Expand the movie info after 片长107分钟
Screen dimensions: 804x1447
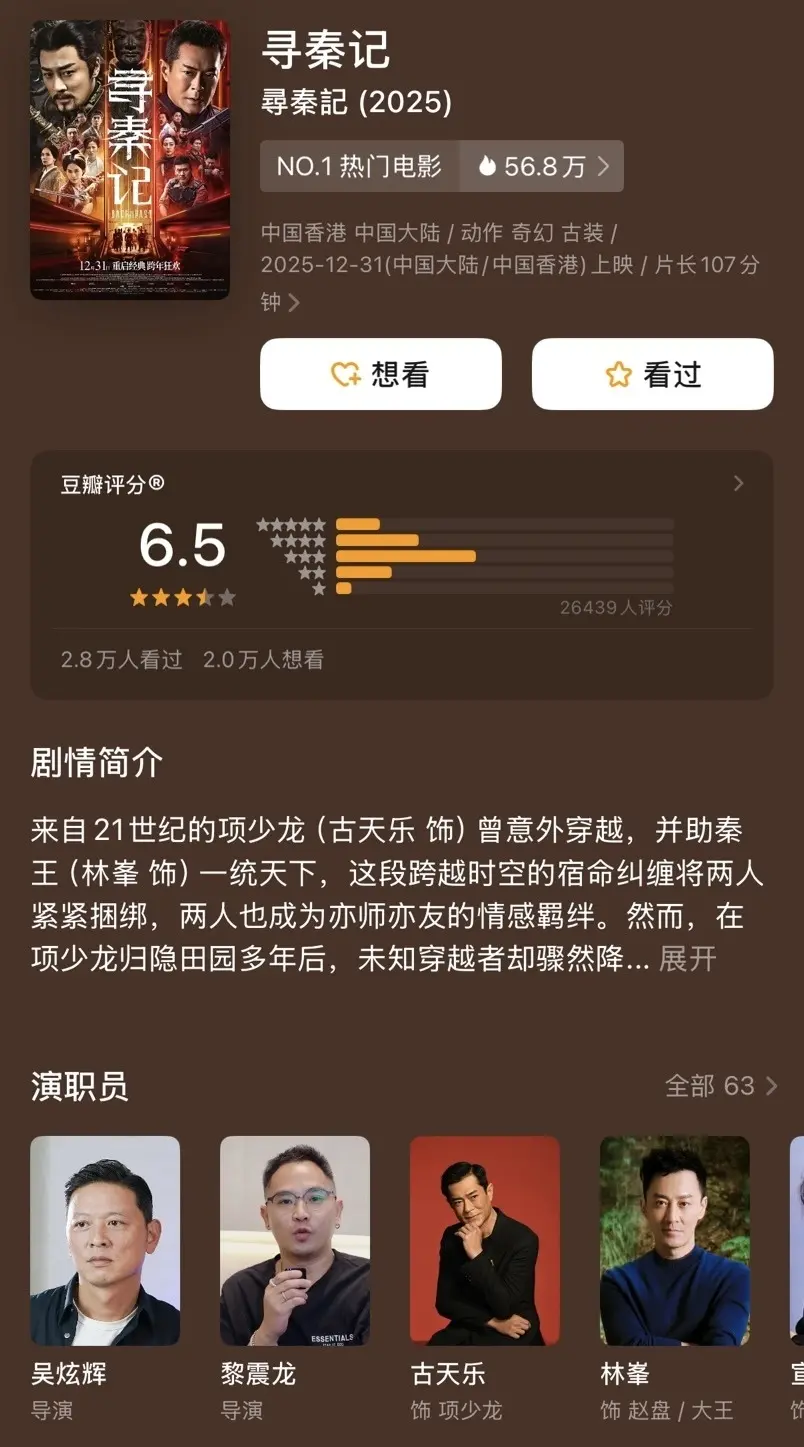(x=294, y=302)
